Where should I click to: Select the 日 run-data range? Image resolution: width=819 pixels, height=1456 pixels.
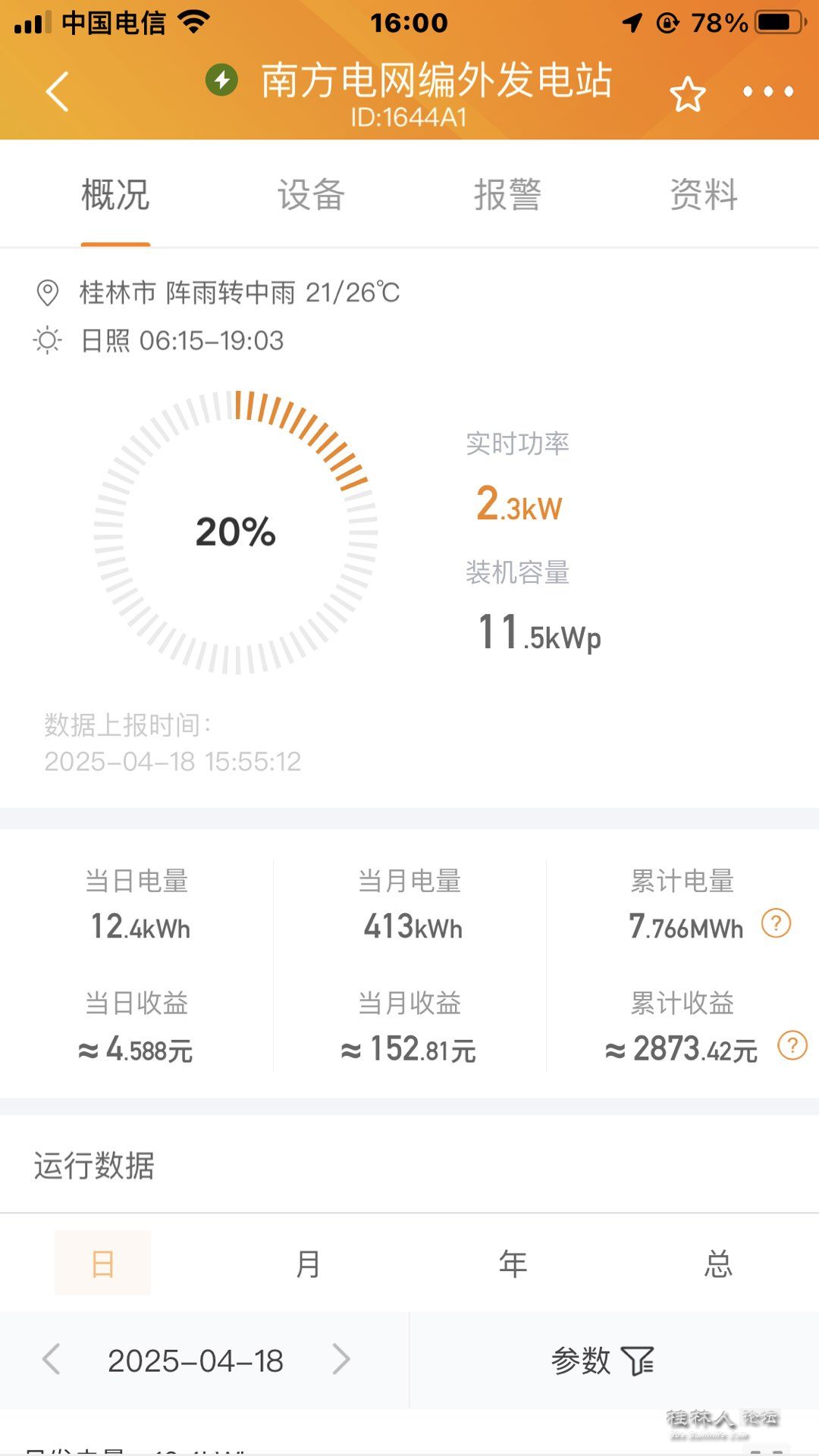[102, 1263]
